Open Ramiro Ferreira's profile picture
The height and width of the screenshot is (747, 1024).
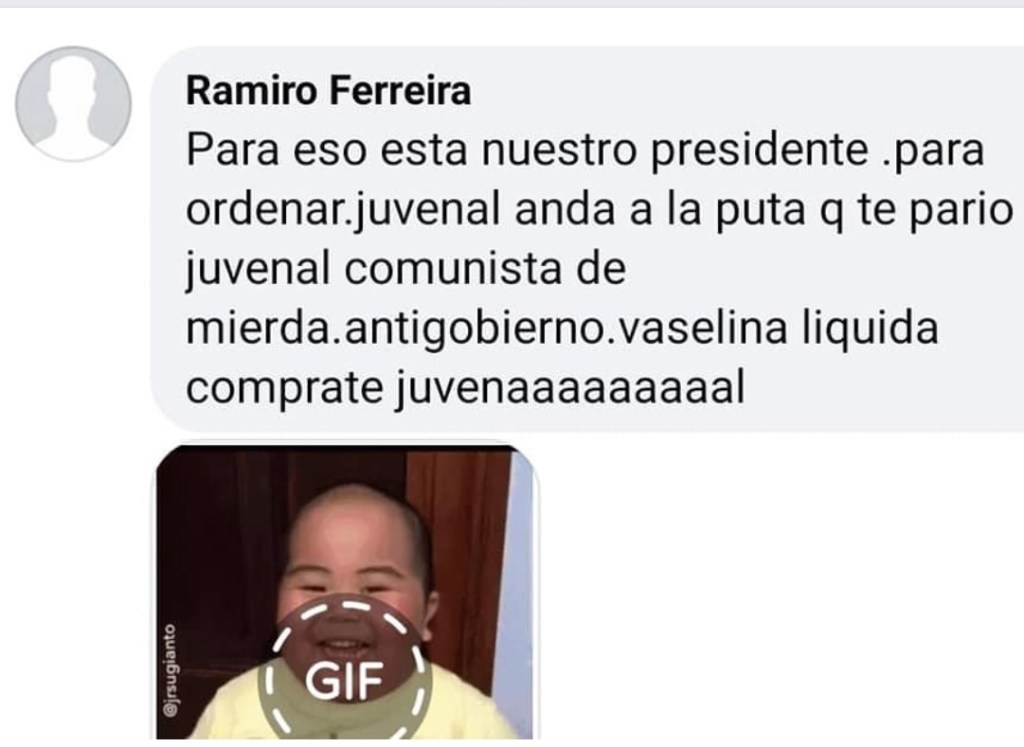click(x=73, y=104)
